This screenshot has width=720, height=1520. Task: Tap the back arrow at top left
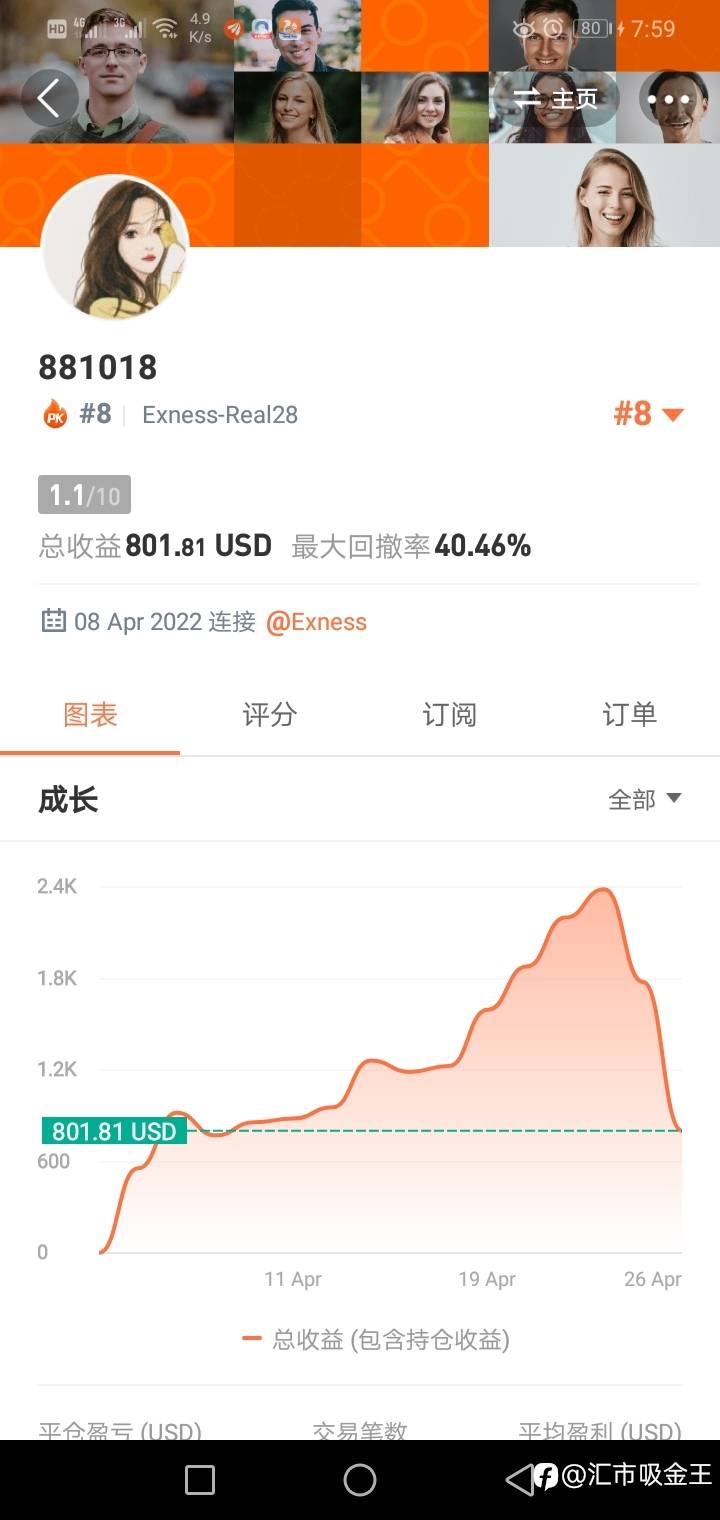tap(48, 98)
